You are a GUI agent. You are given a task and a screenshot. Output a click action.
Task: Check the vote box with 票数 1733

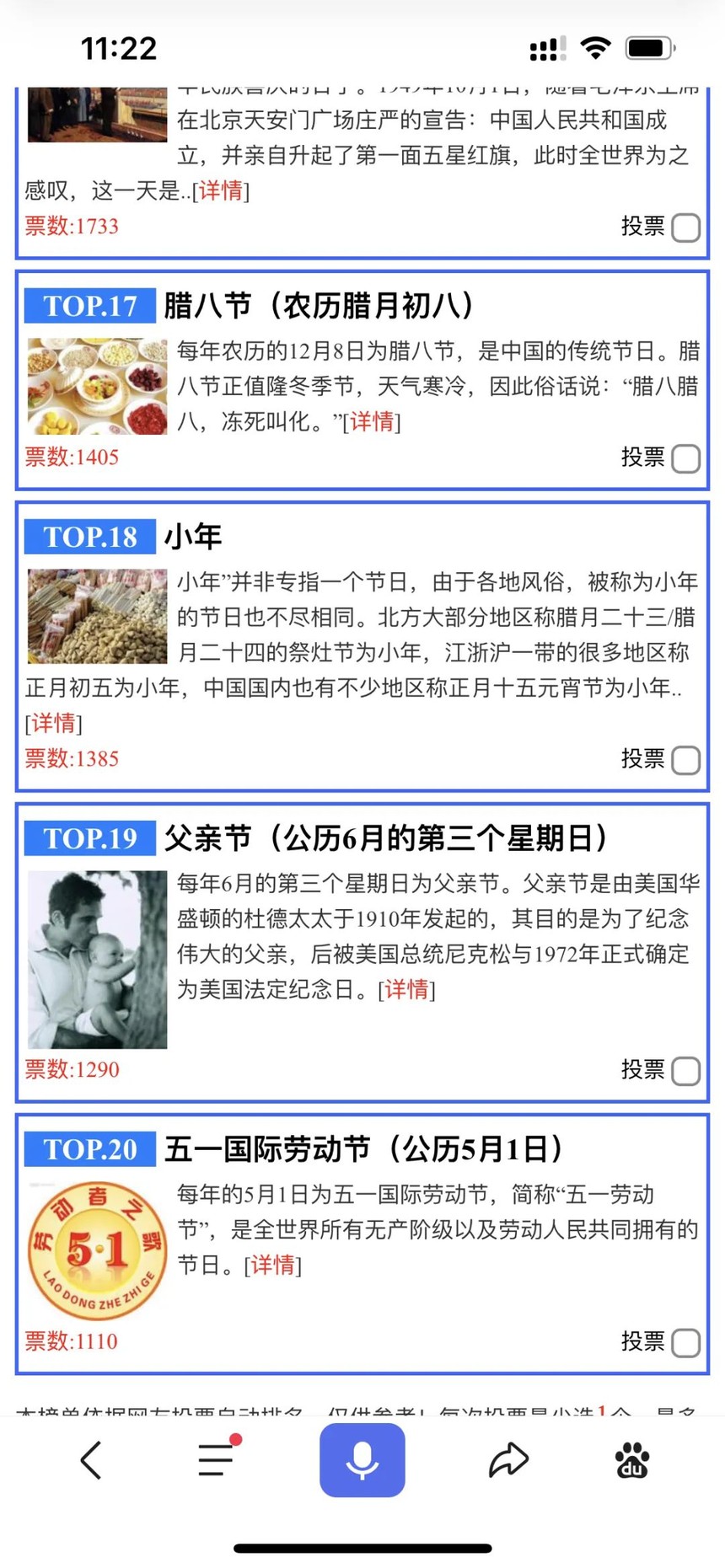tap(685, 227)
